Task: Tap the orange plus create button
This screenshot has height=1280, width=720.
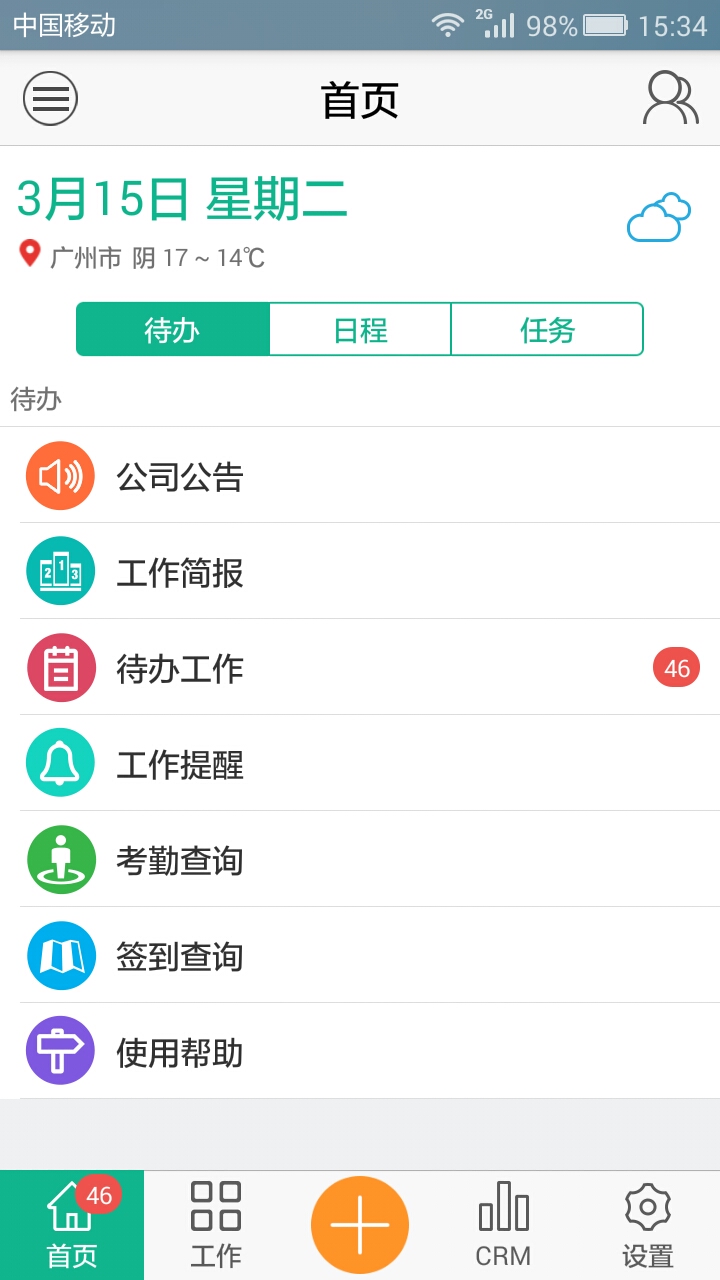Action: point(360,1223)
